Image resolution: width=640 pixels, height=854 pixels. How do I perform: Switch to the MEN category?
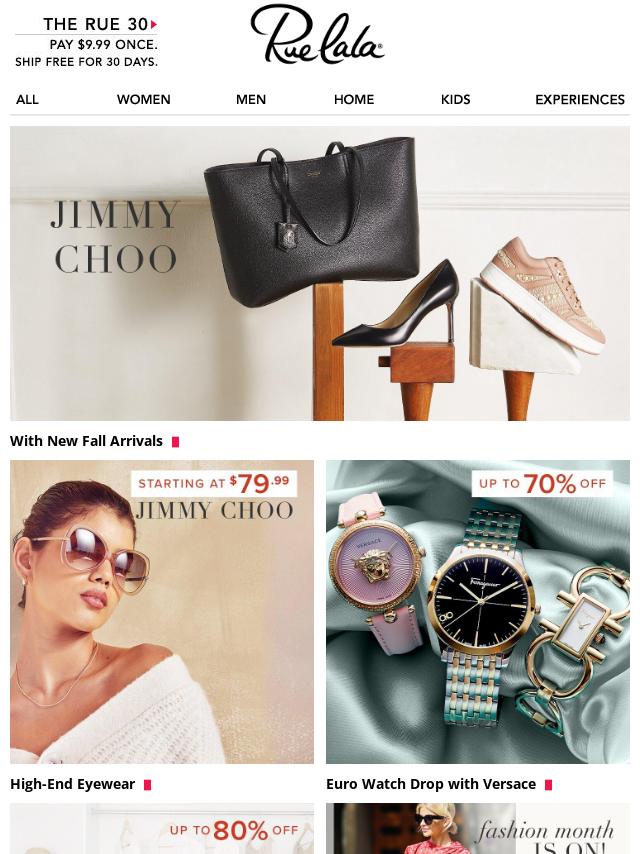point(251,99)
